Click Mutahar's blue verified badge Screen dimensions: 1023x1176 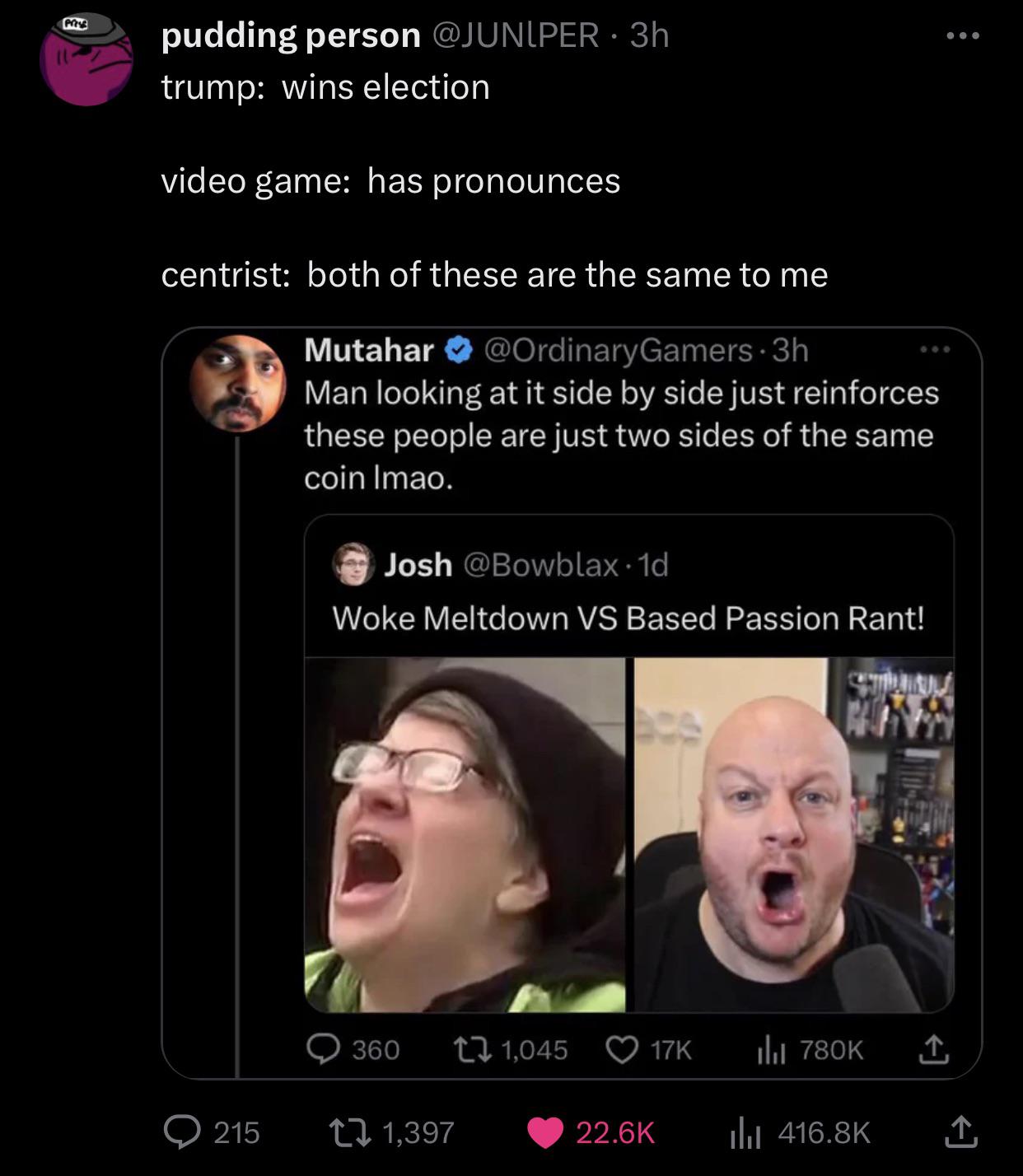[x=457, y=351]
